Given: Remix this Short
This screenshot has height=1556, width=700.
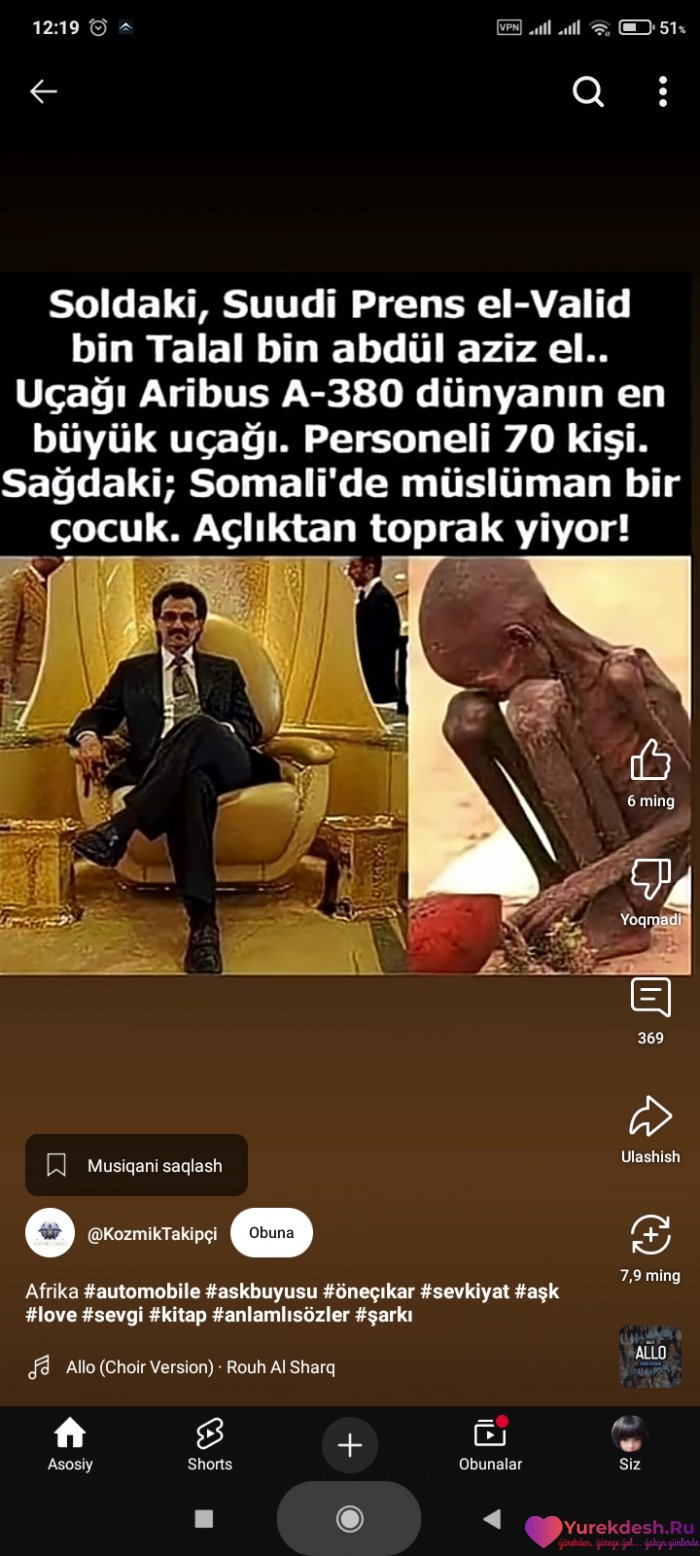Looking at the screenshot, I should tap(650, 1235).
